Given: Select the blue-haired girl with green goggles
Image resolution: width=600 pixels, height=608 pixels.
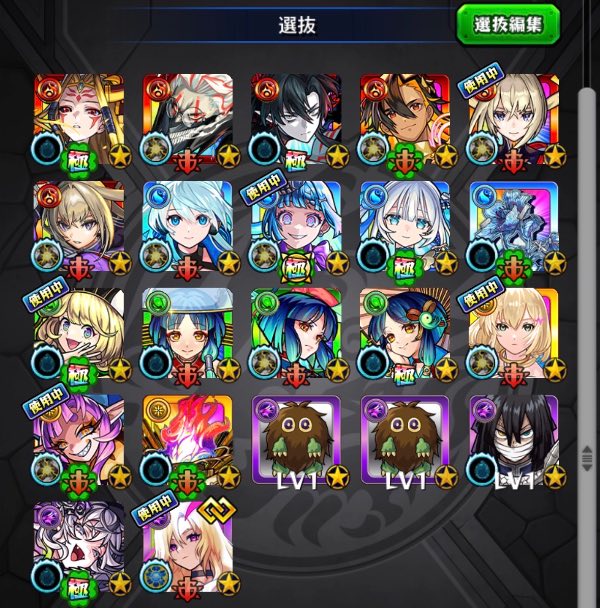Looking at the screenshot, I should pyautogui.click(x=404, y=333).
